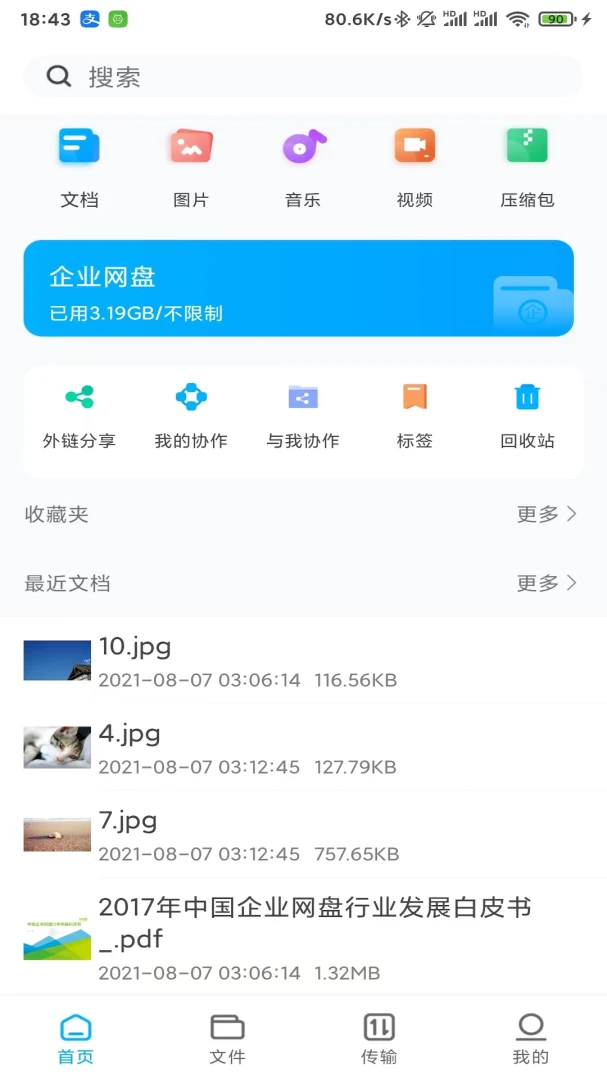Open the 压缩包 archives category
607x1080 pixels.
point(527,167)
